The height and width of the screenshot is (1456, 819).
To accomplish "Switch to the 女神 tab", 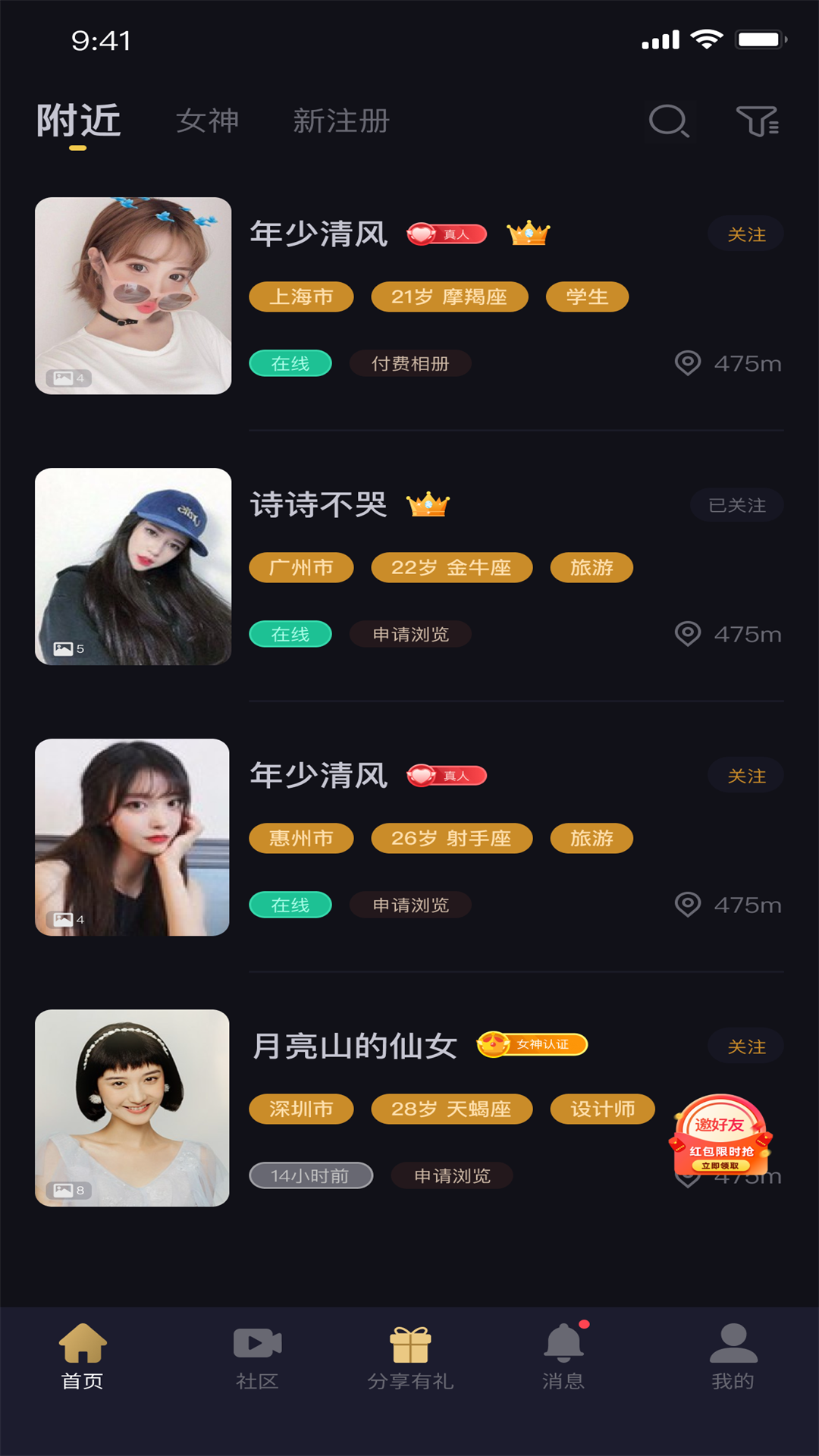I will pyautogui.click(x=207, y=121).
